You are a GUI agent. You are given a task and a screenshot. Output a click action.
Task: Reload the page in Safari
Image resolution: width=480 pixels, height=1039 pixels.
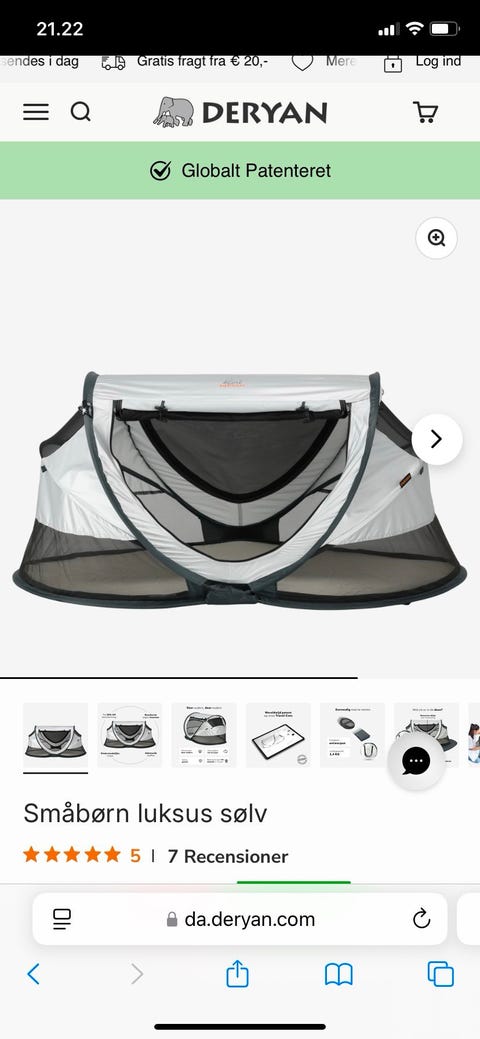[x=421, y=919]
